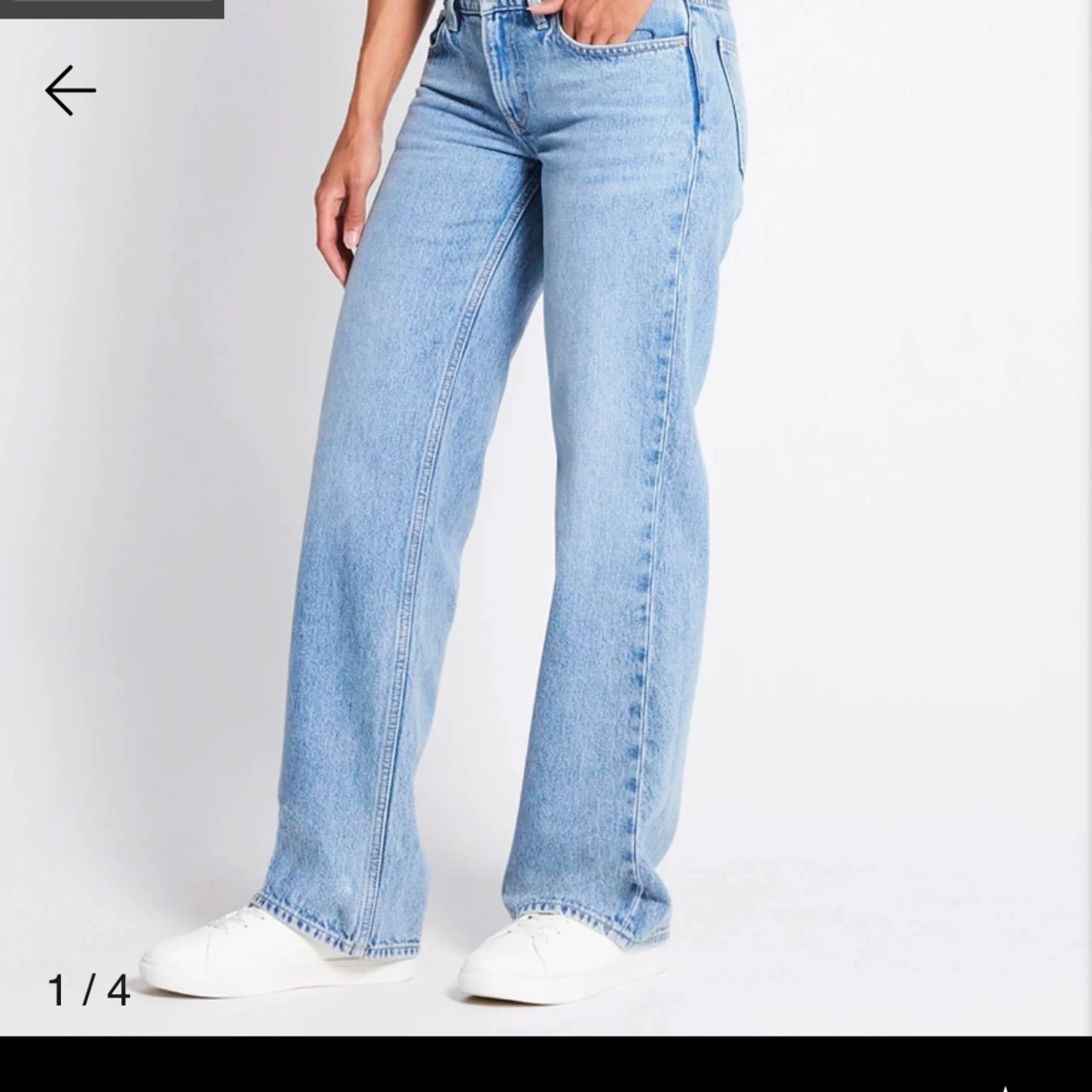The width and height of the screenshot is (1092, 1092).
Task: Go back using the arrow icon
Action: coord(70,90)
